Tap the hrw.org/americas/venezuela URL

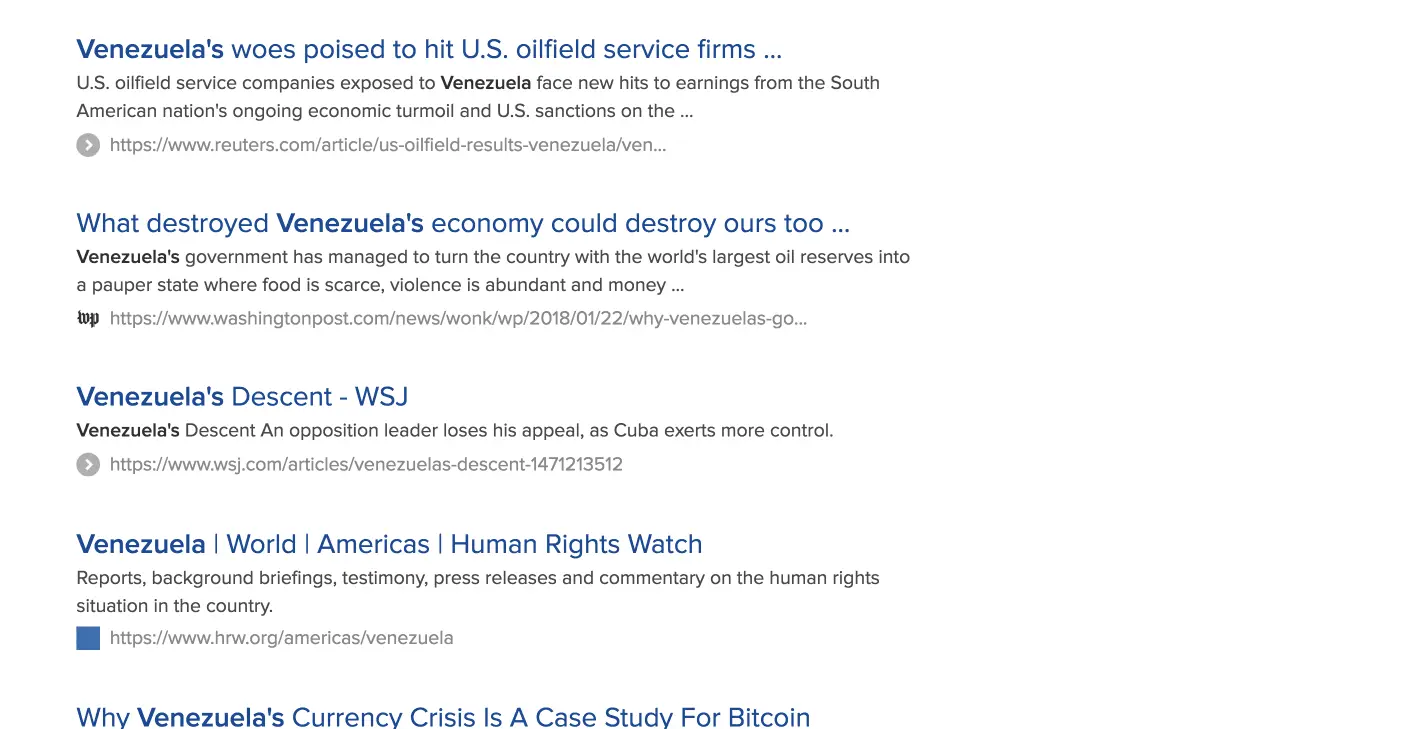(x=281, y=638)
